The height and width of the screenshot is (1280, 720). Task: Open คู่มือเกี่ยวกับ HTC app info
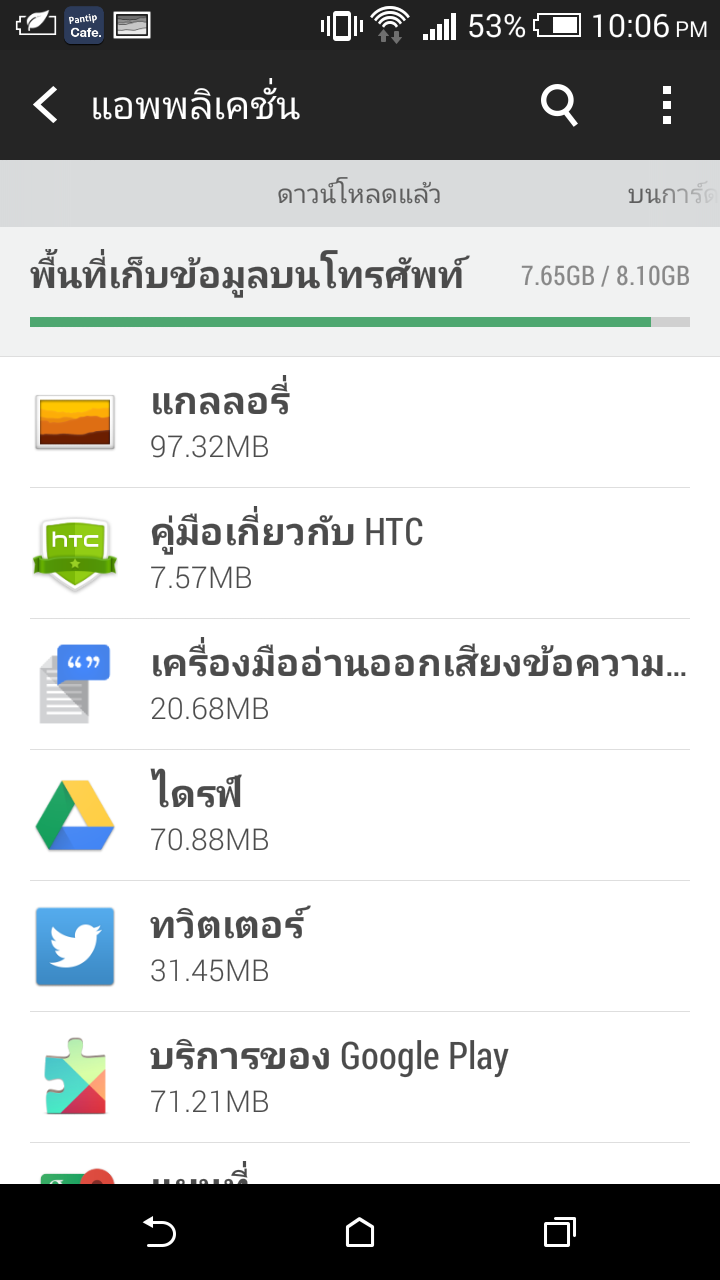(360, 553)
